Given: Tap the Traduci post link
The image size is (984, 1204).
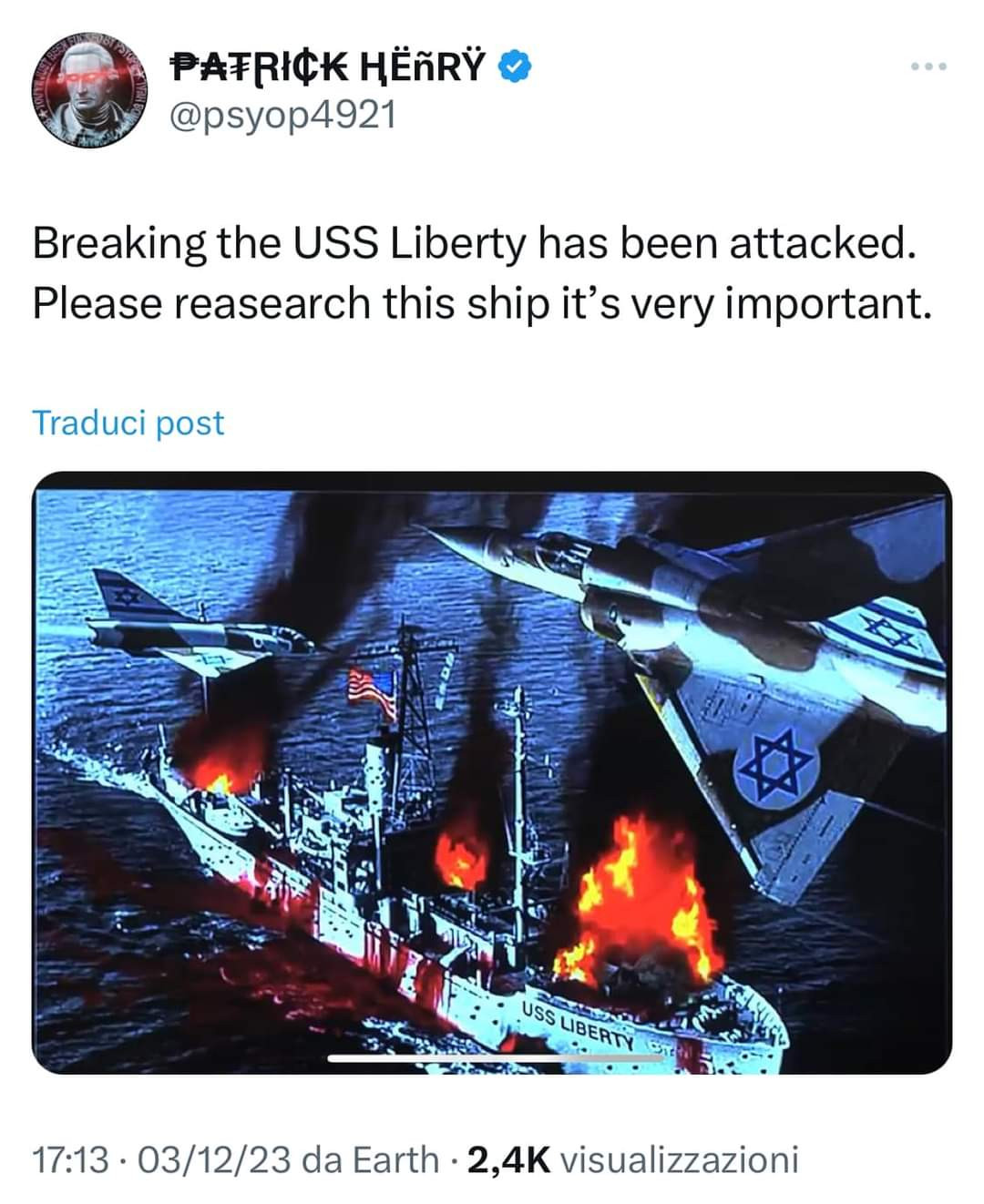Looking at the screenshot, I should point(128,423).
